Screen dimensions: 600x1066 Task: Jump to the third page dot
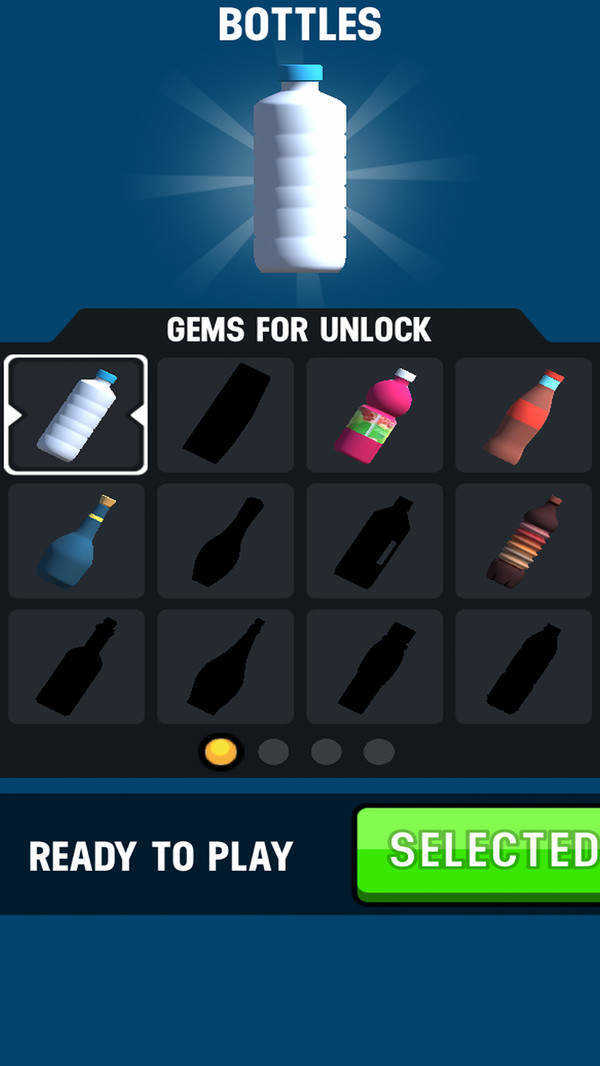pos(326,752)
